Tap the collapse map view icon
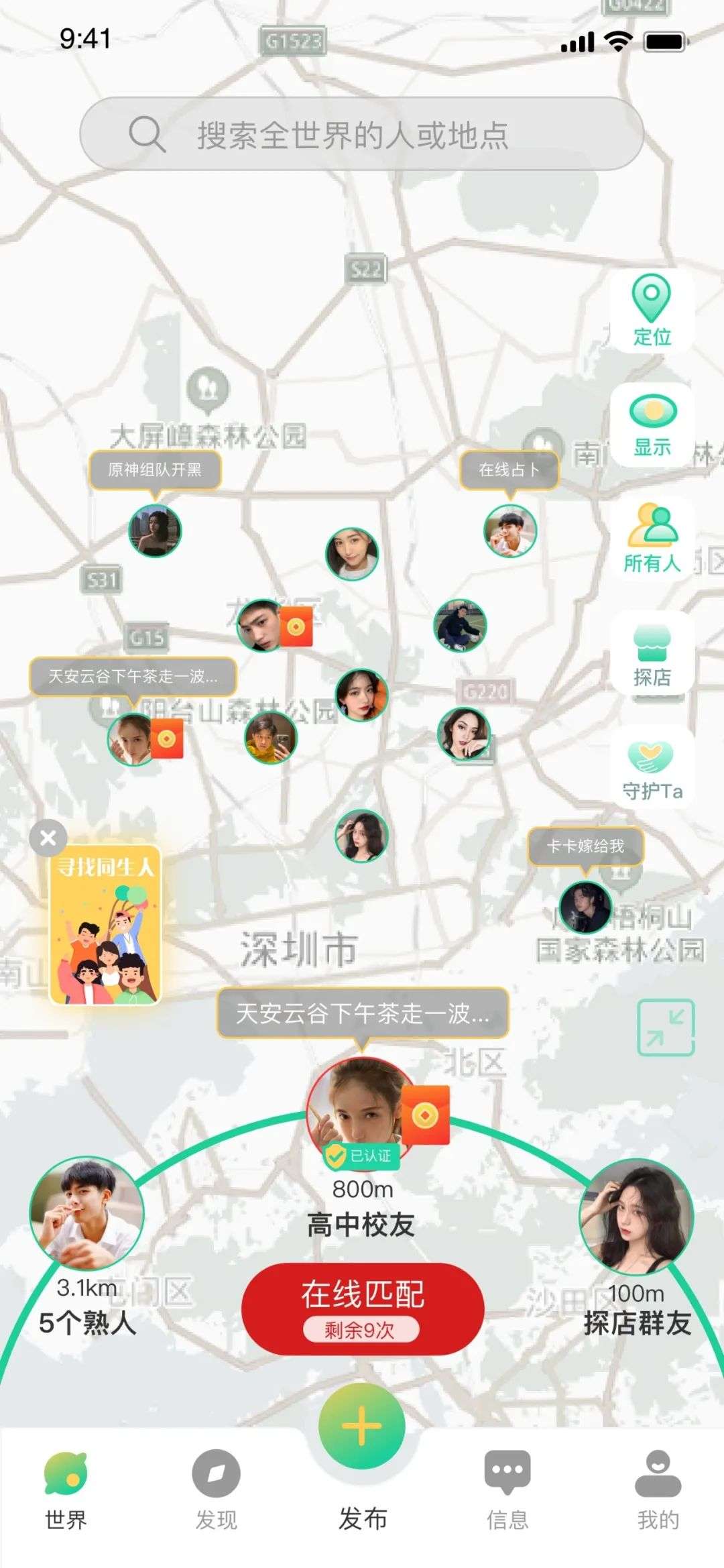This screenshot has height=1568, width=724. [665, 1027]
